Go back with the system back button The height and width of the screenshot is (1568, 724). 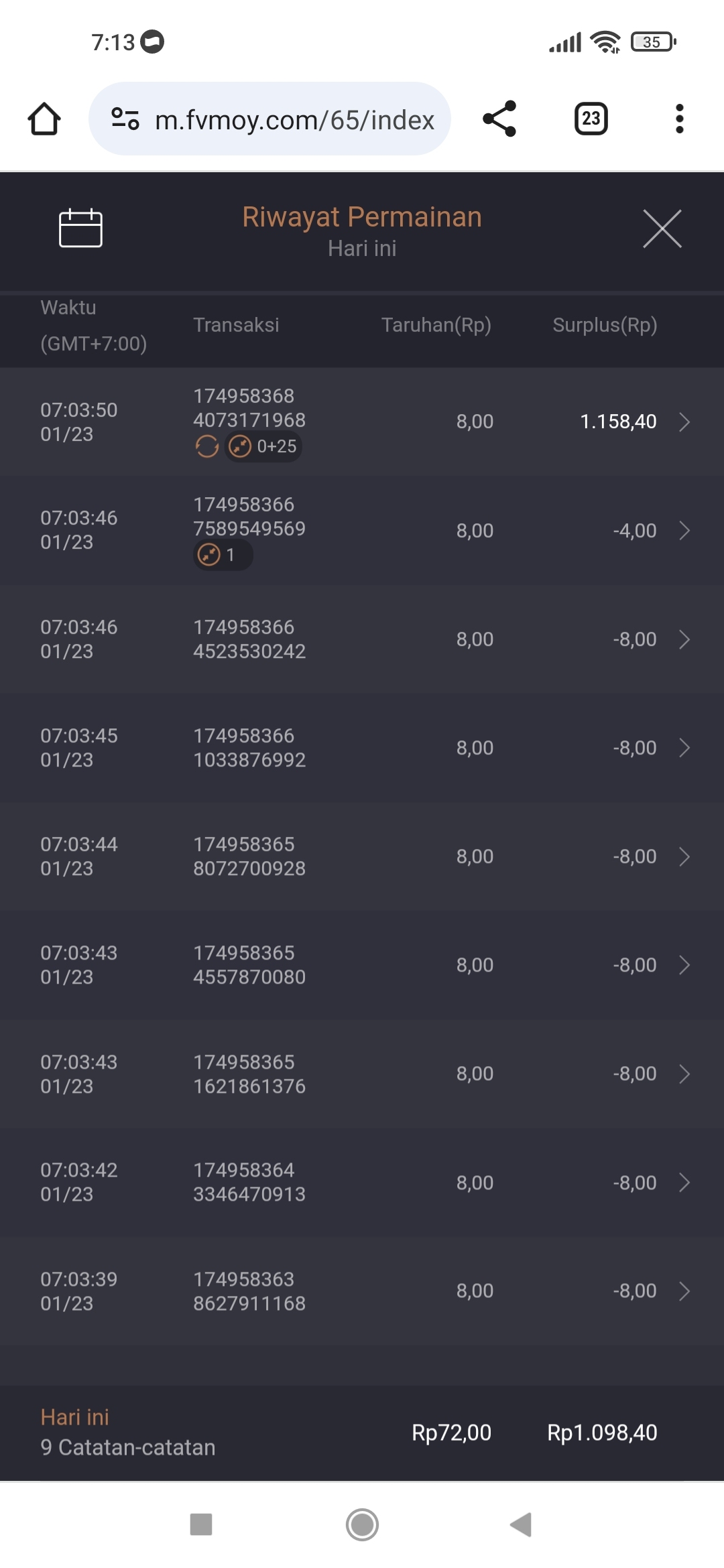click(522, 1524)
